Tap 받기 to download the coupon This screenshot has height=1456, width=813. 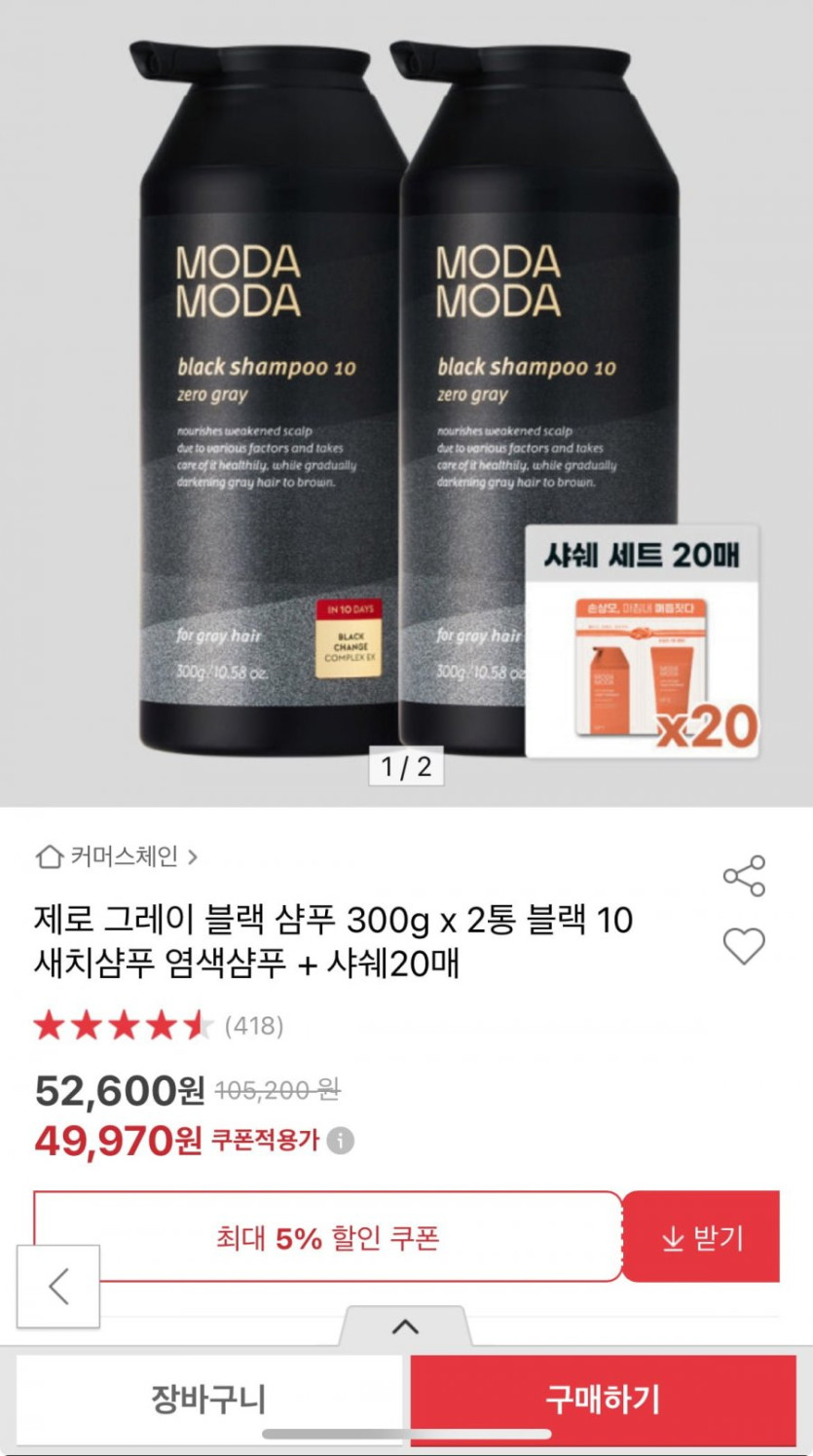[x=701, y=1237]
